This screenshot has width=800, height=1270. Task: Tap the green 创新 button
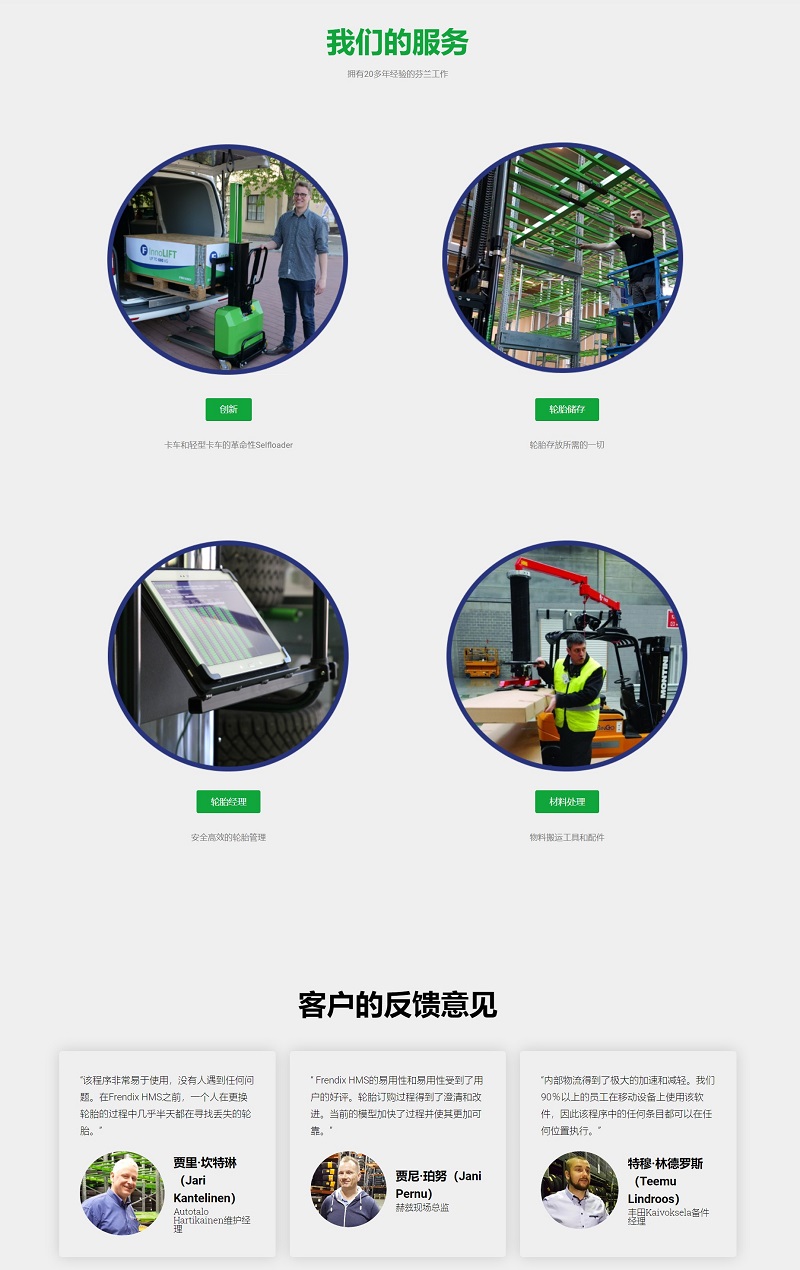coord(228,409)
